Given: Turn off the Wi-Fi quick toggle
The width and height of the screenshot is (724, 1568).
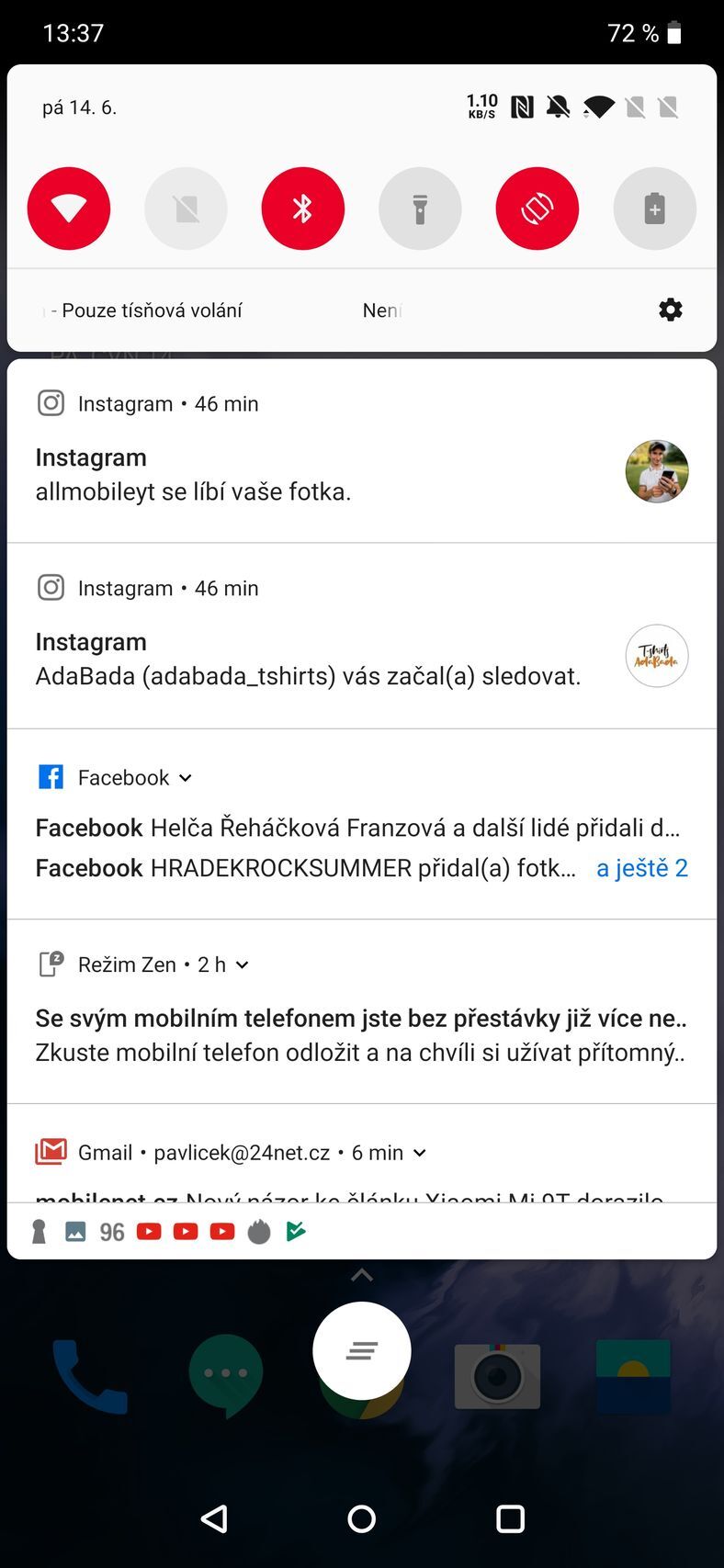Looking at the screenshot, I should tap(69, 209).
